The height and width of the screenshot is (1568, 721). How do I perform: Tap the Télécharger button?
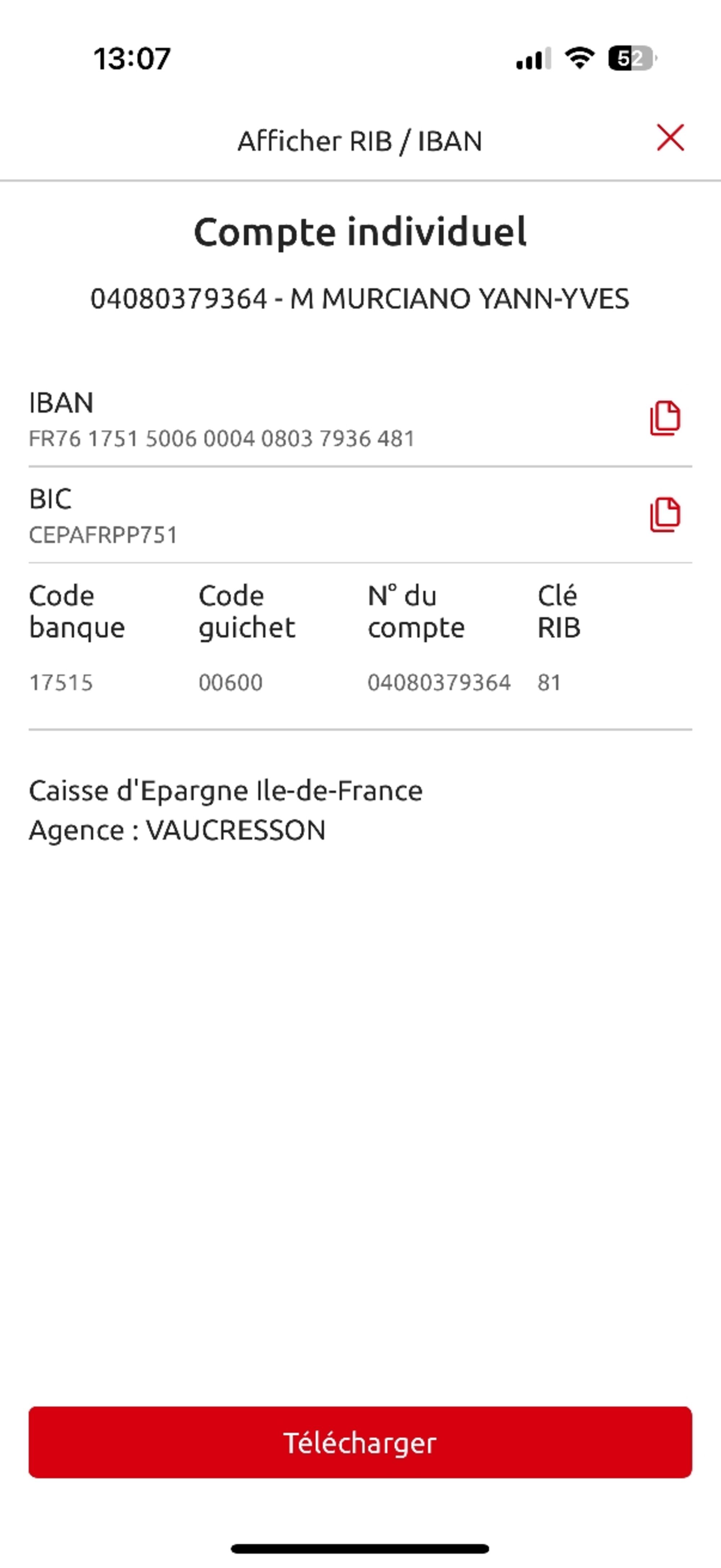360,1442
